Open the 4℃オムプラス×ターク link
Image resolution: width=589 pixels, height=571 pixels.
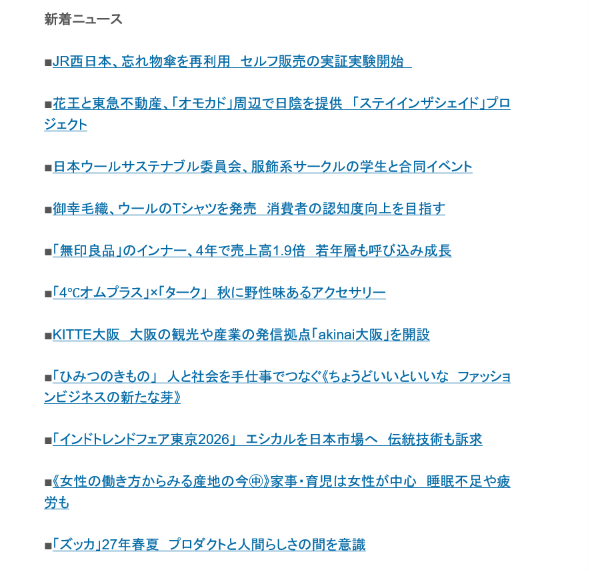click(219, 293)
